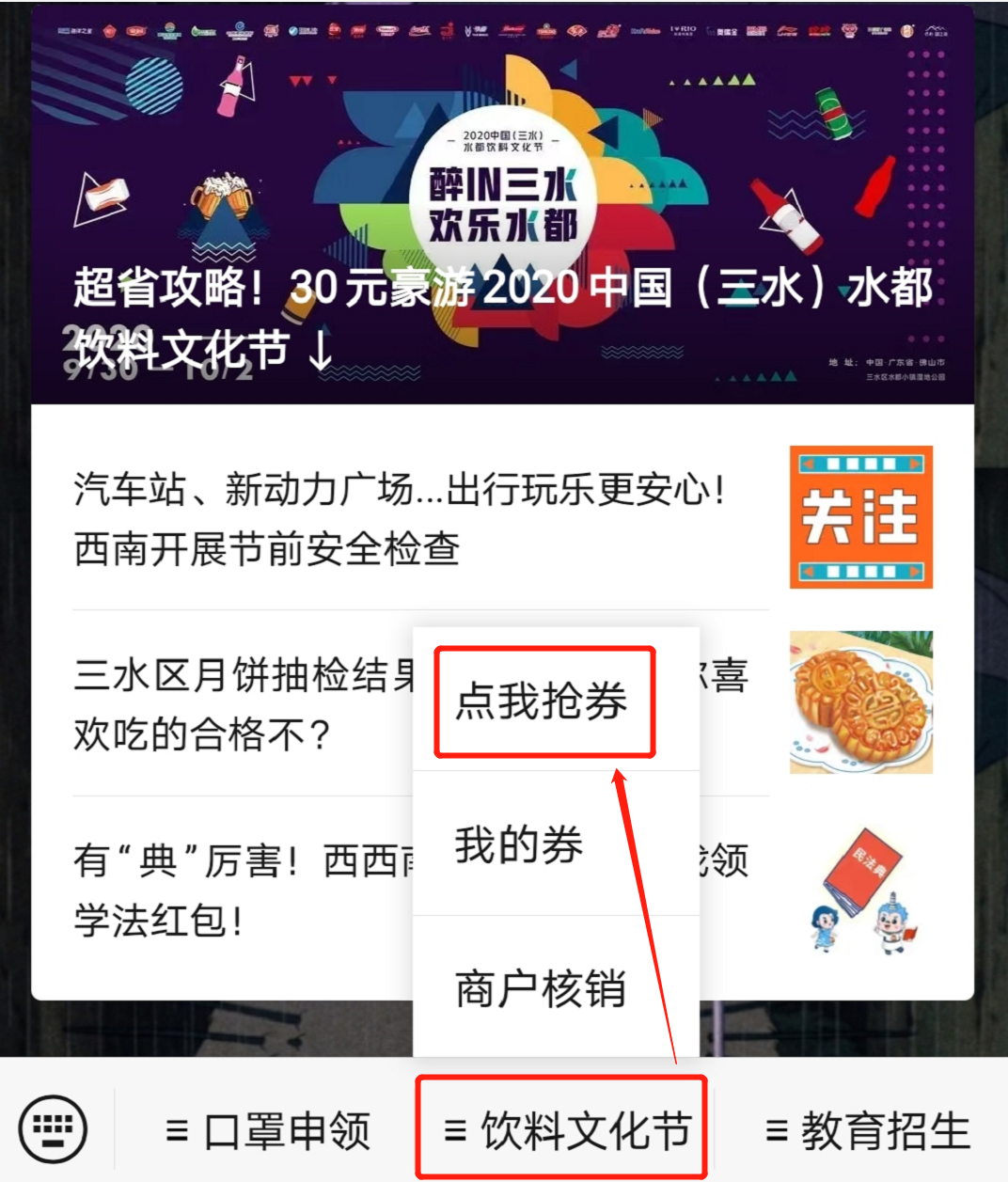Select 点我抢券 in the popup menu
The image size is (1008, 1182).
tap(543, 701)
